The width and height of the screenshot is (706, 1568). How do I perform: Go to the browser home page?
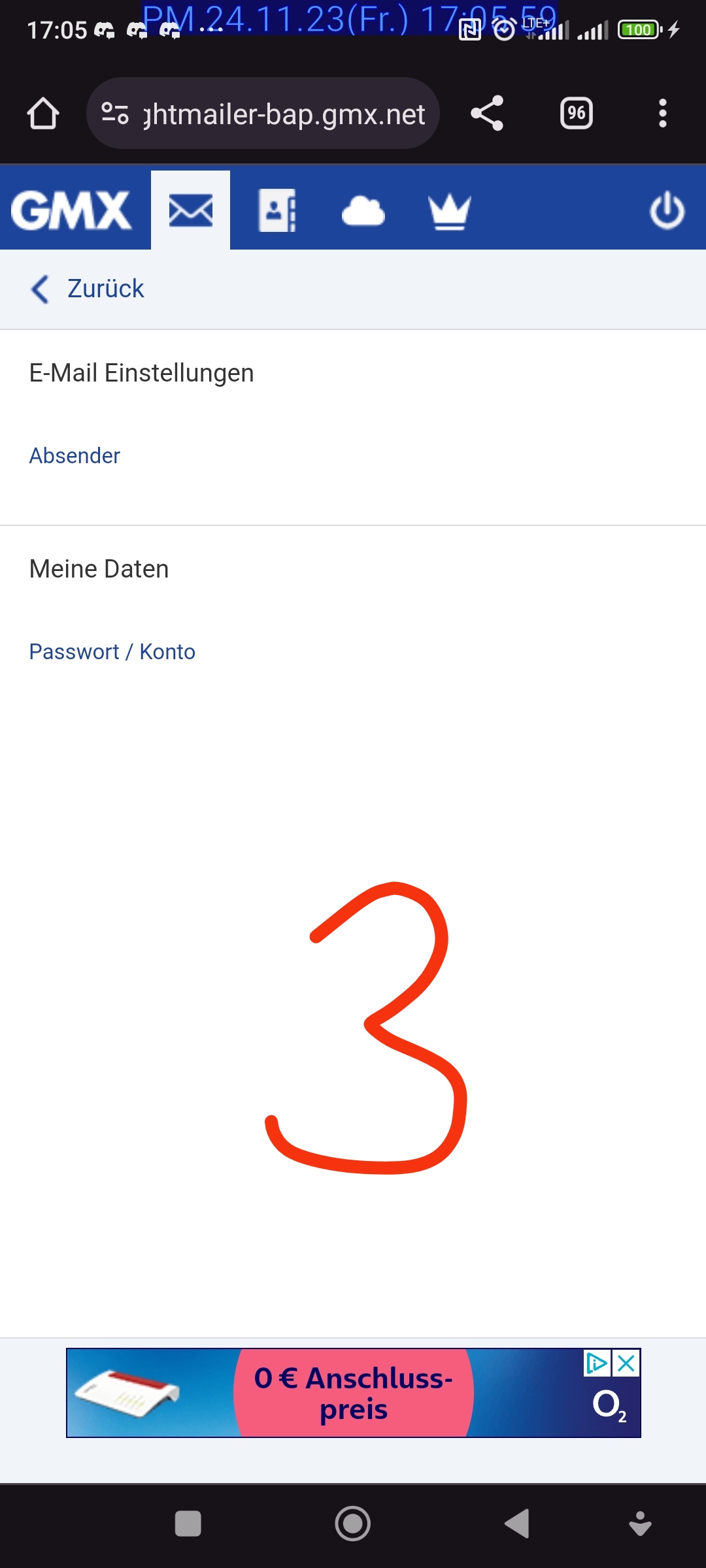(43, 114)
